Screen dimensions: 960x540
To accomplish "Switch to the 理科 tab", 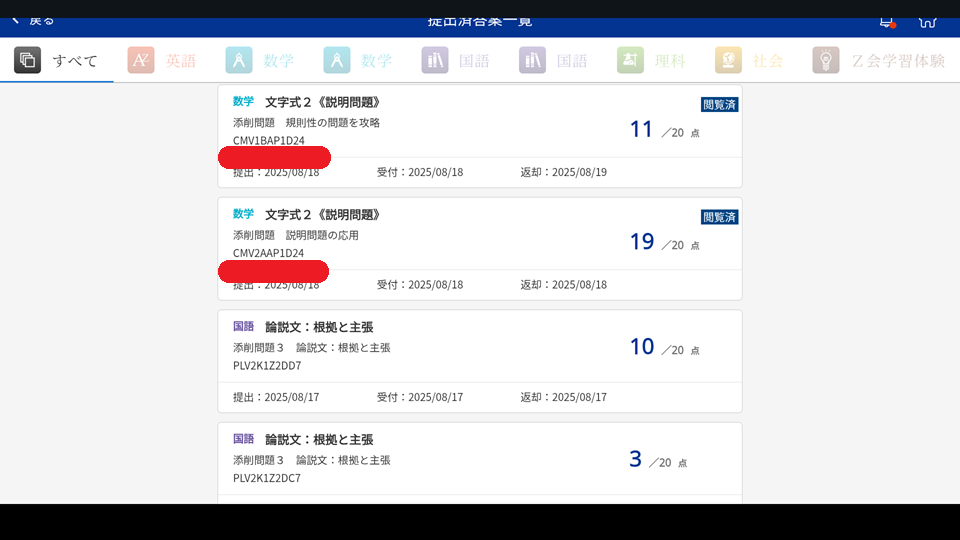I will (x=652, y=60).
